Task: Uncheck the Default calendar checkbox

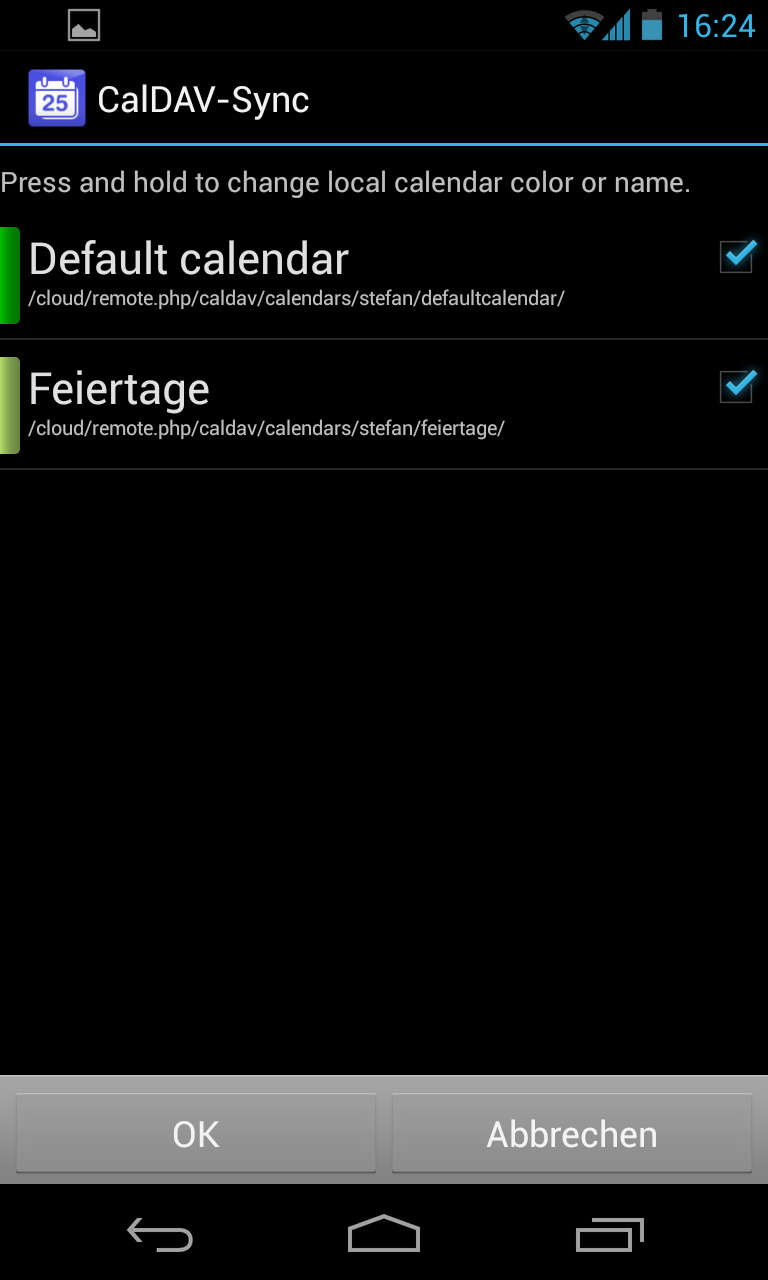Action: [x=736, y=258]
